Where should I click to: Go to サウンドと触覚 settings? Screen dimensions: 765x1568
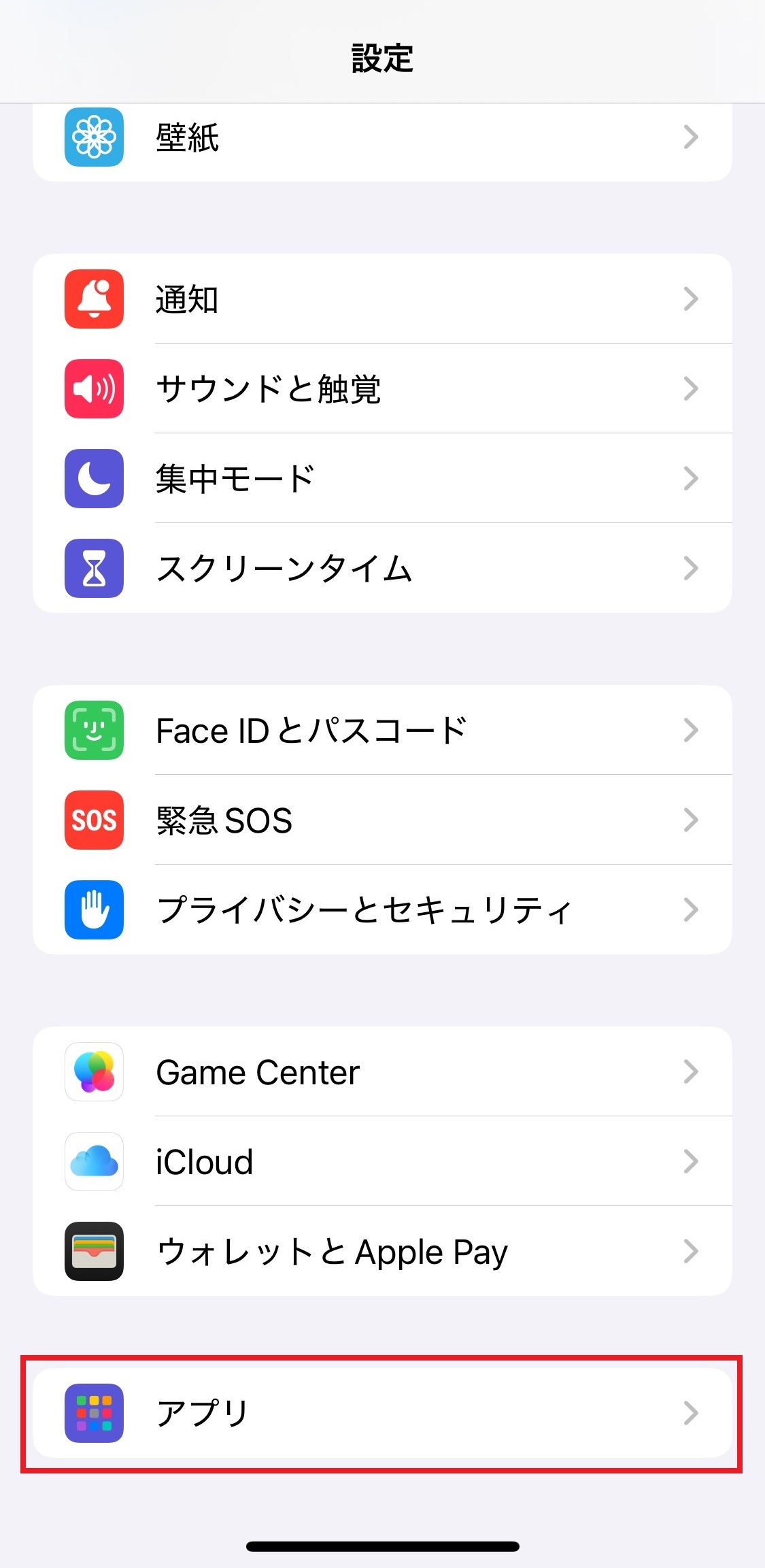tap(381, 389)
